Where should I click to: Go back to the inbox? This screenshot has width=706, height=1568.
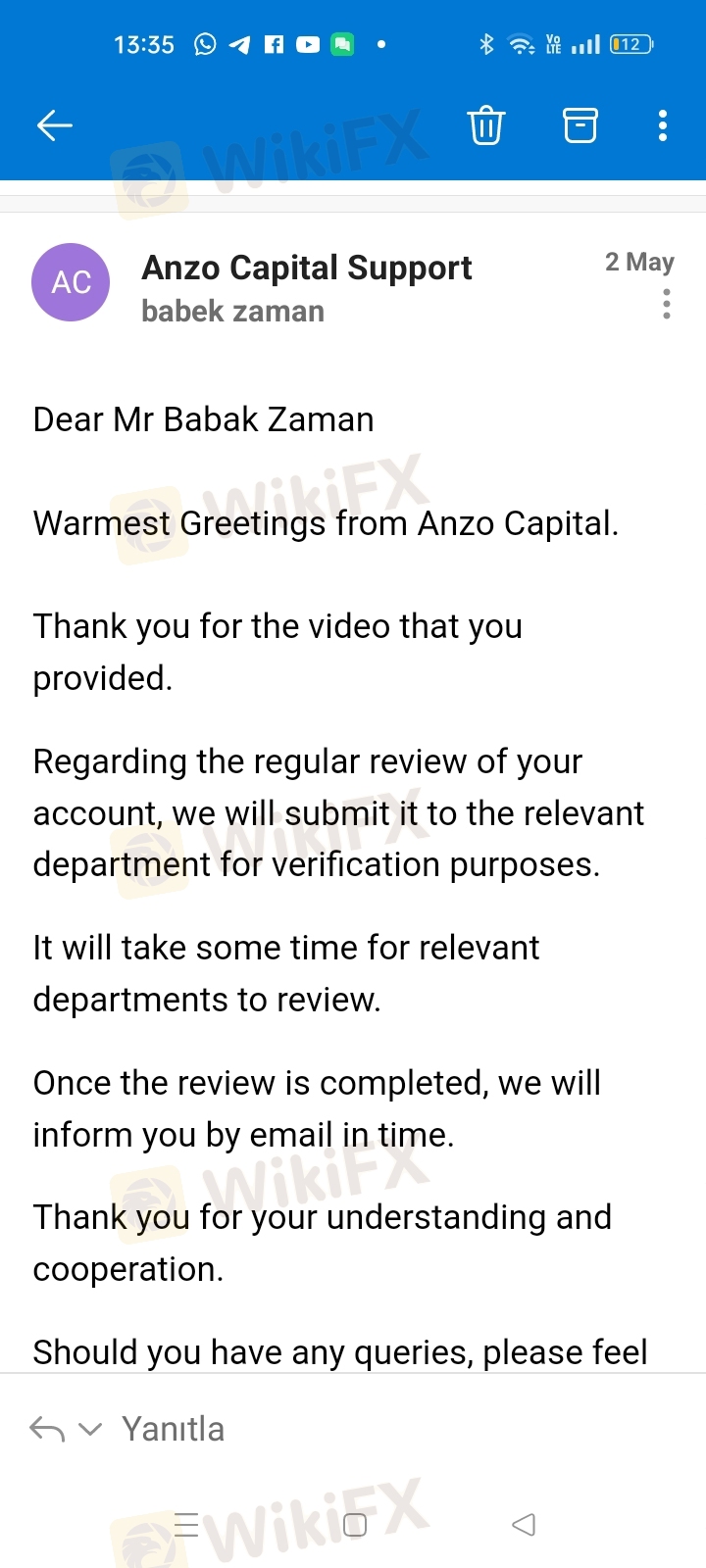point(55,125)
